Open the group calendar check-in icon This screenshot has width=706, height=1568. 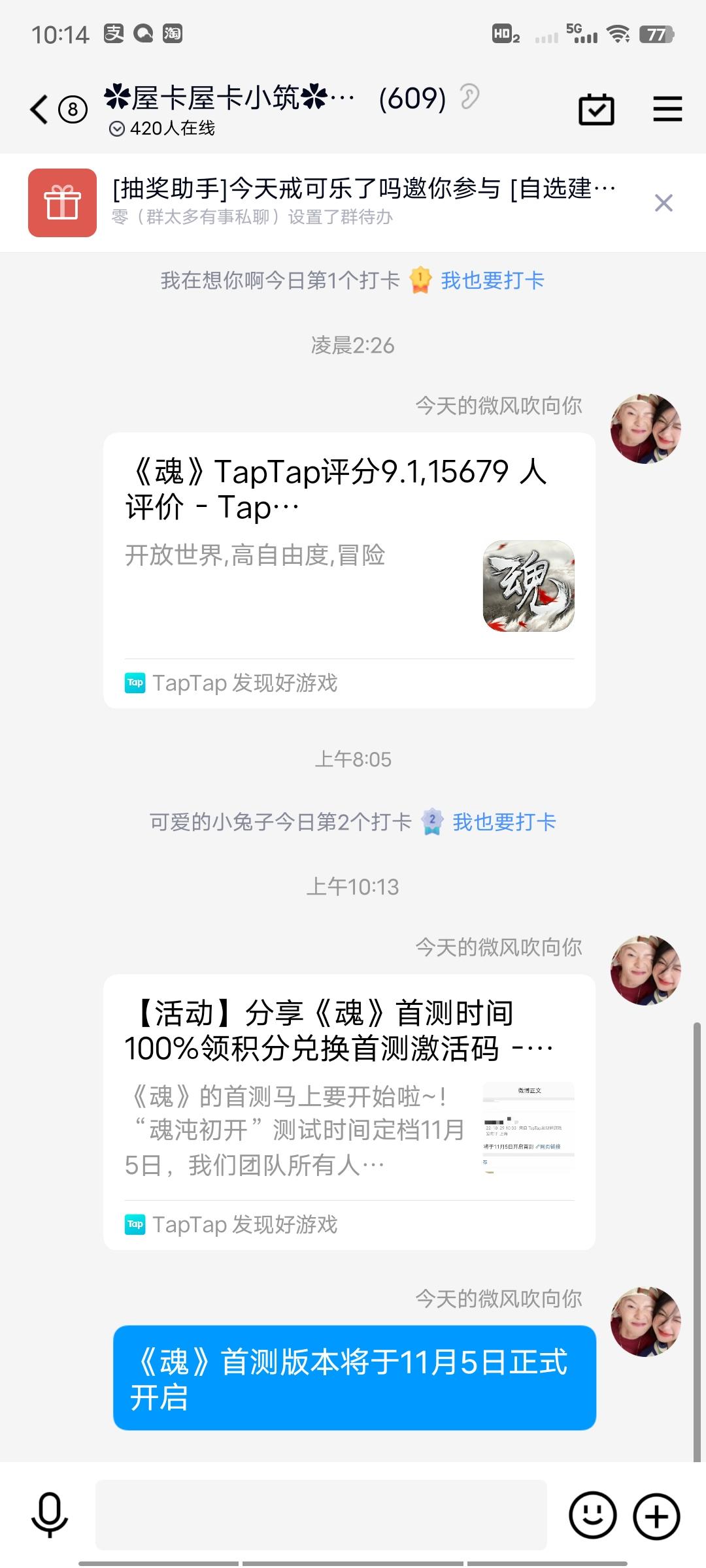(596, 109)
